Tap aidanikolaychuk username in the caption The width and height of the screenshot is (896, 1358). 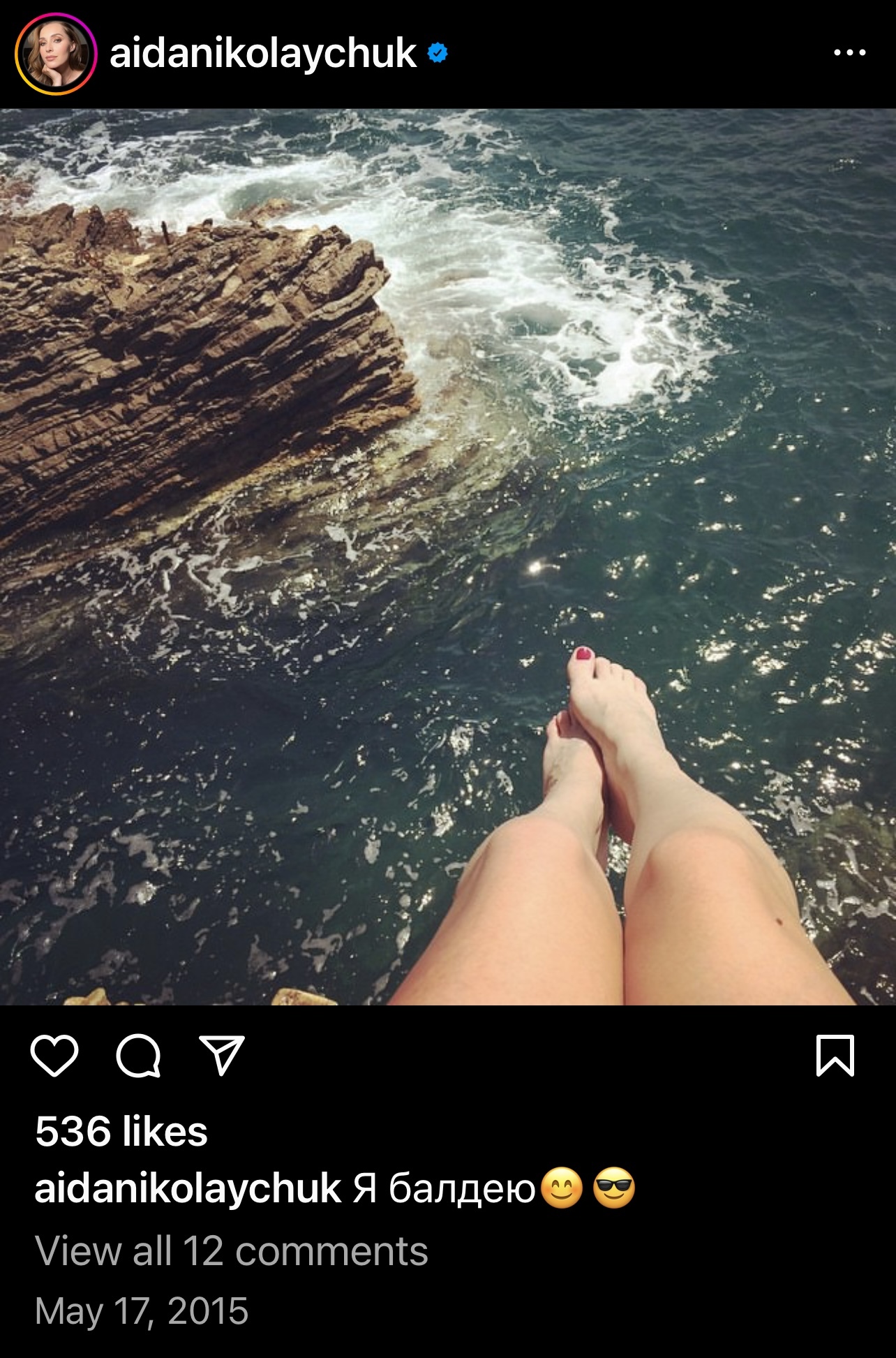(x=187, y=1189)
